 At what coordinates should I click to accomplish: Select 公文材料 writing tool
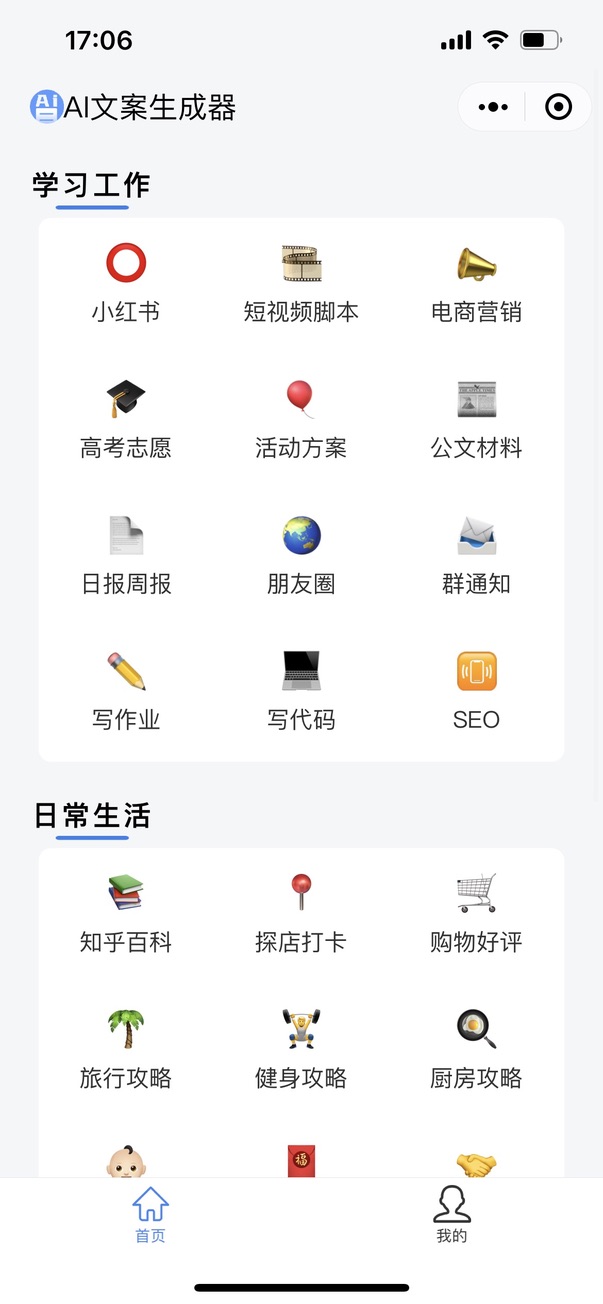point(476,419)
